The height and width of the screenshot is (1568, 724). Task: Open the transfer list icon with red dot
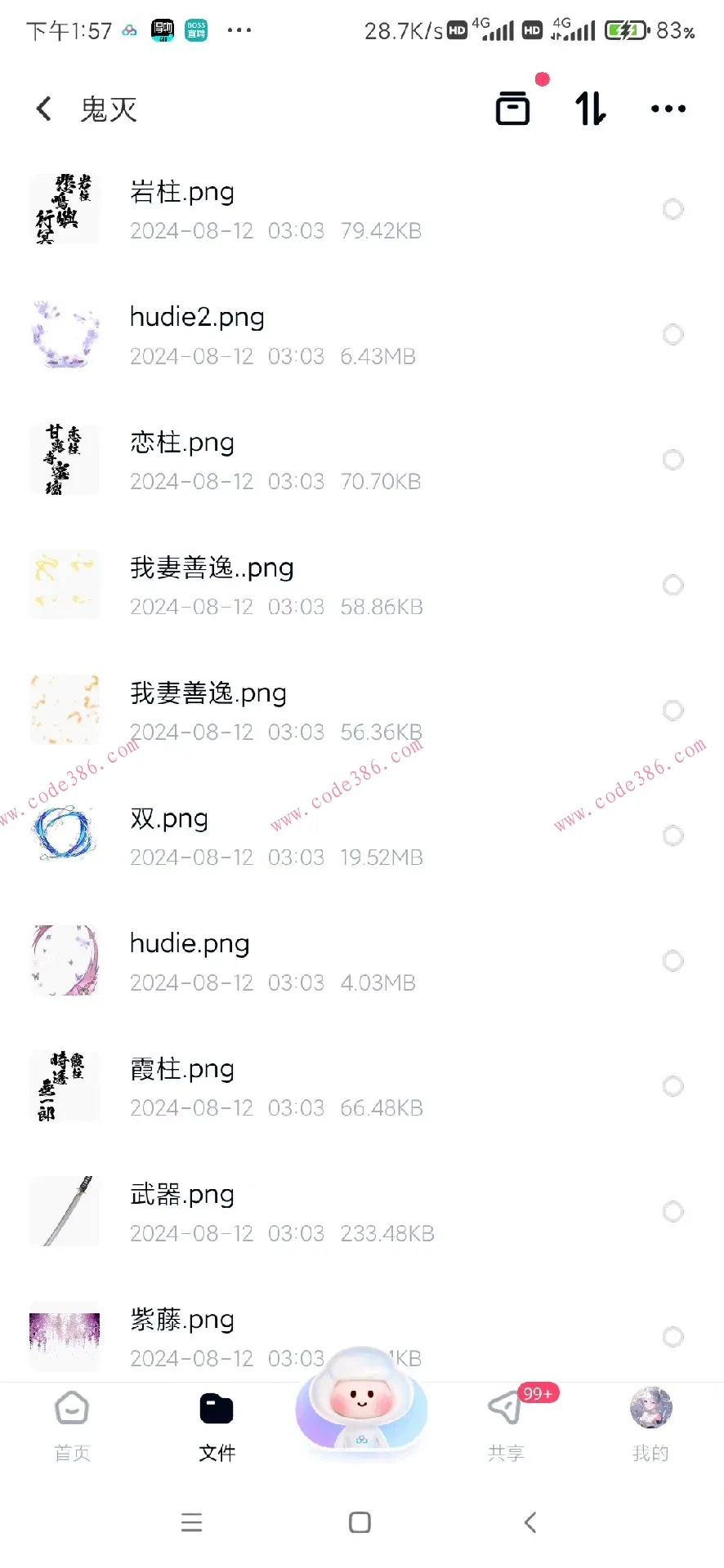click(x=513, y=108)
